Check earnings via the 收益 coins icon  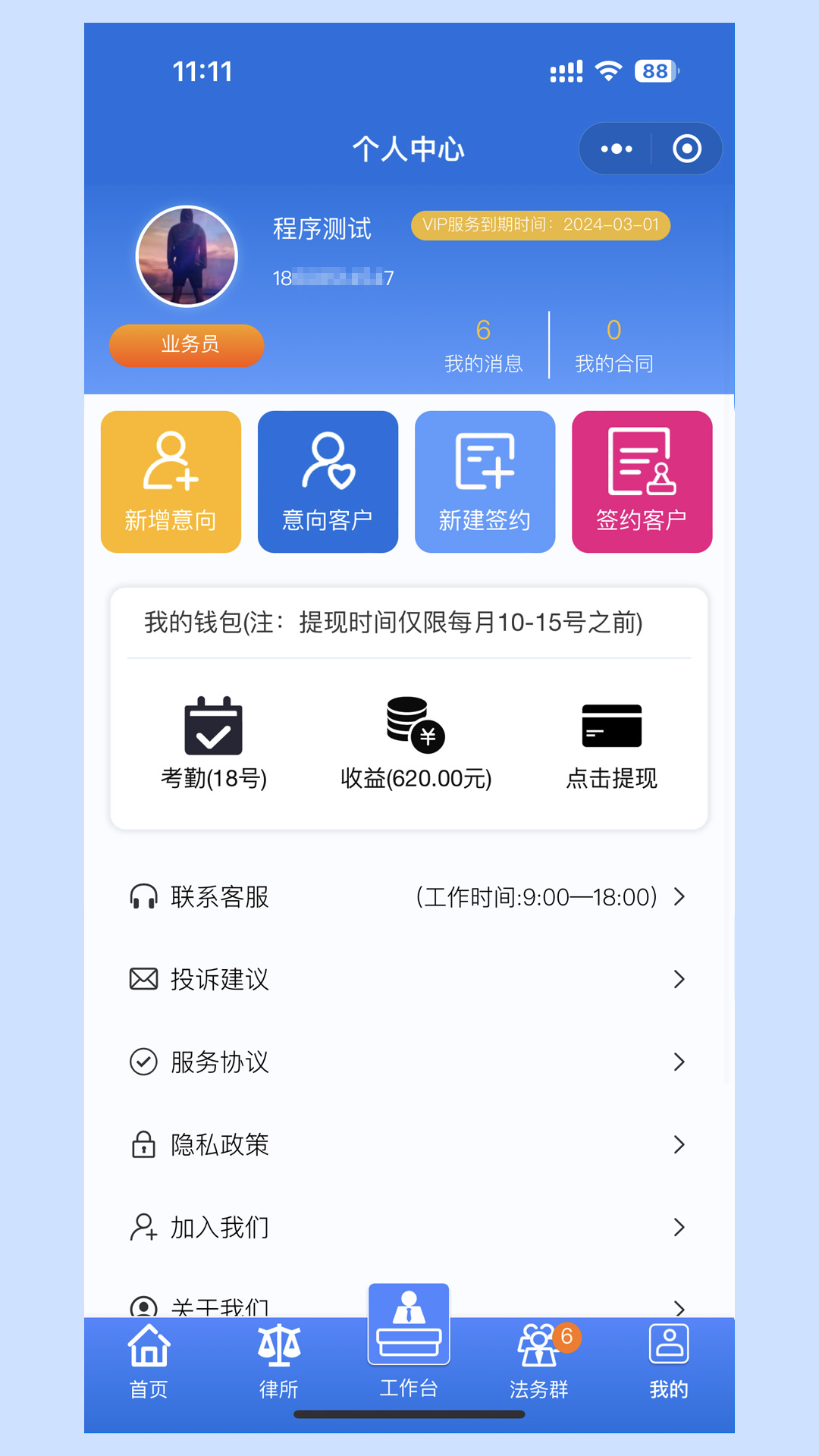[x=413, y=728]
